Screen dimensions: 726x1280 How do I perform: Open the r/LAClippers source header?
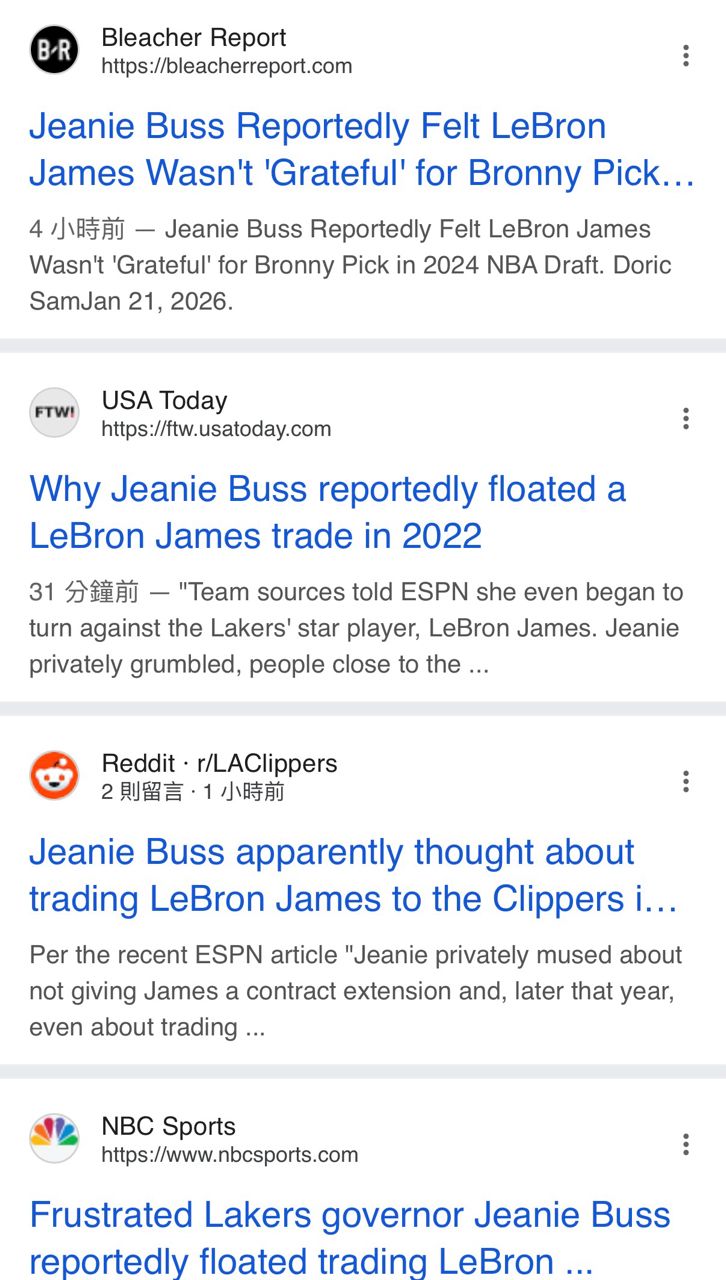[x=219, y=776]
